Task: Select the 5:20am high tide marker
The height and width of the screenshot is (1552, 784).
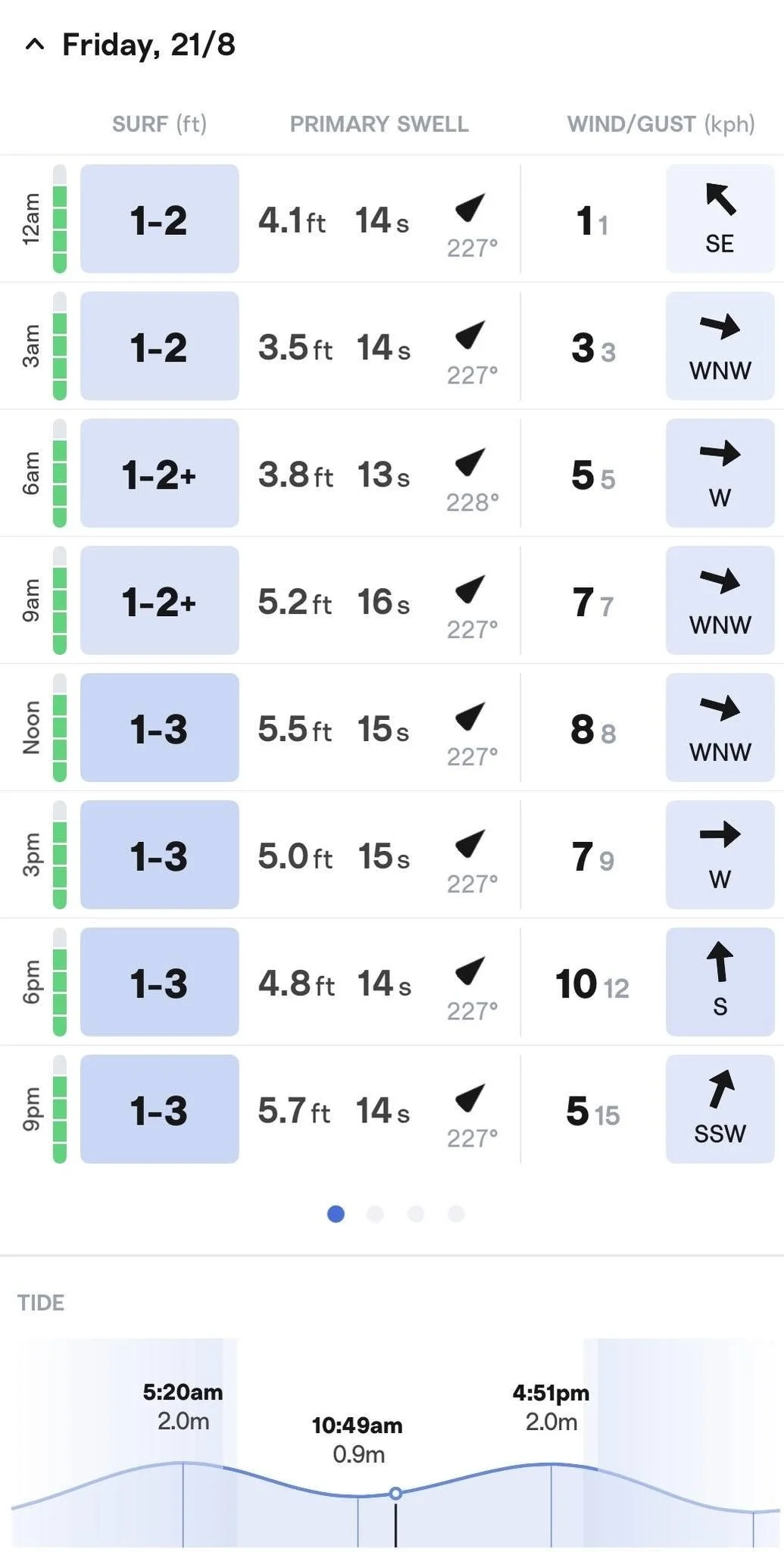Action: tap(183, 1406)
